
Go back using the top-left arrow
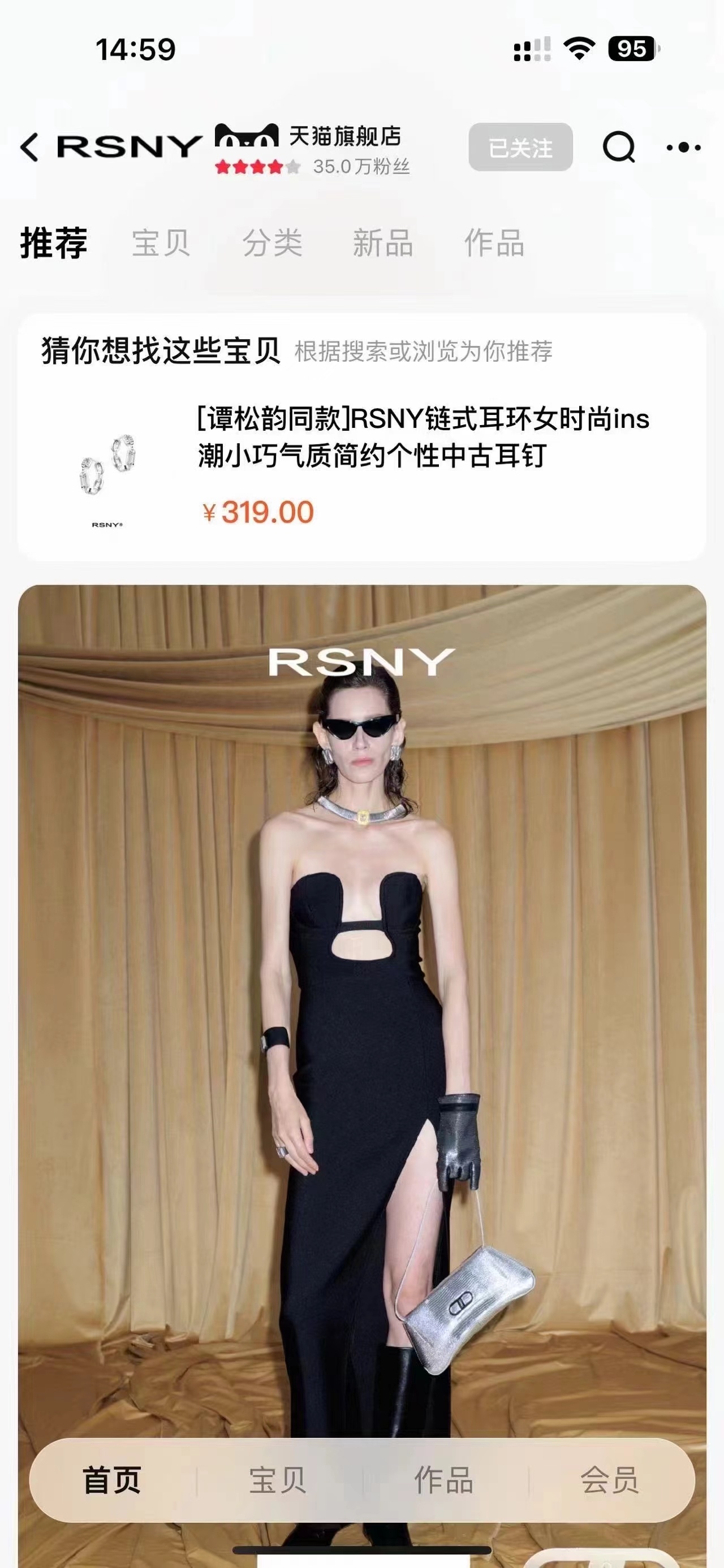point(29,148)
